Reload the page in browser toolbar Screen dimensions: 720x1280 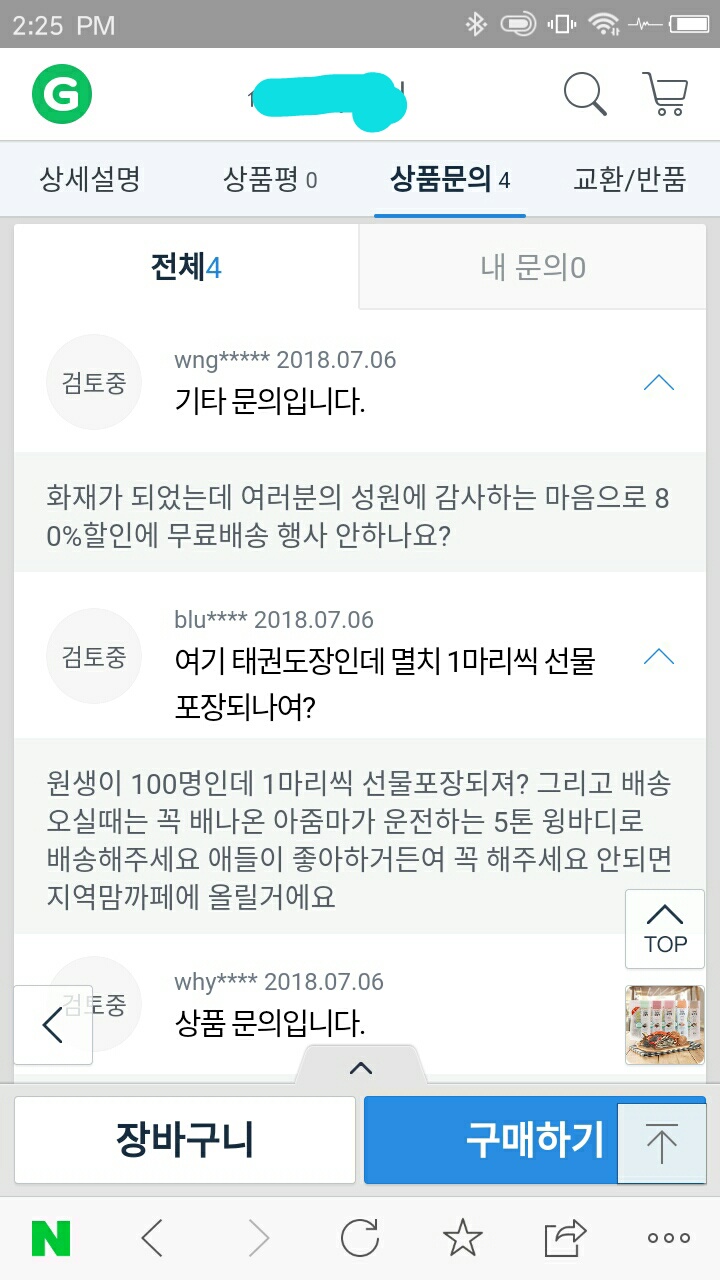[x=360, y=1238]
